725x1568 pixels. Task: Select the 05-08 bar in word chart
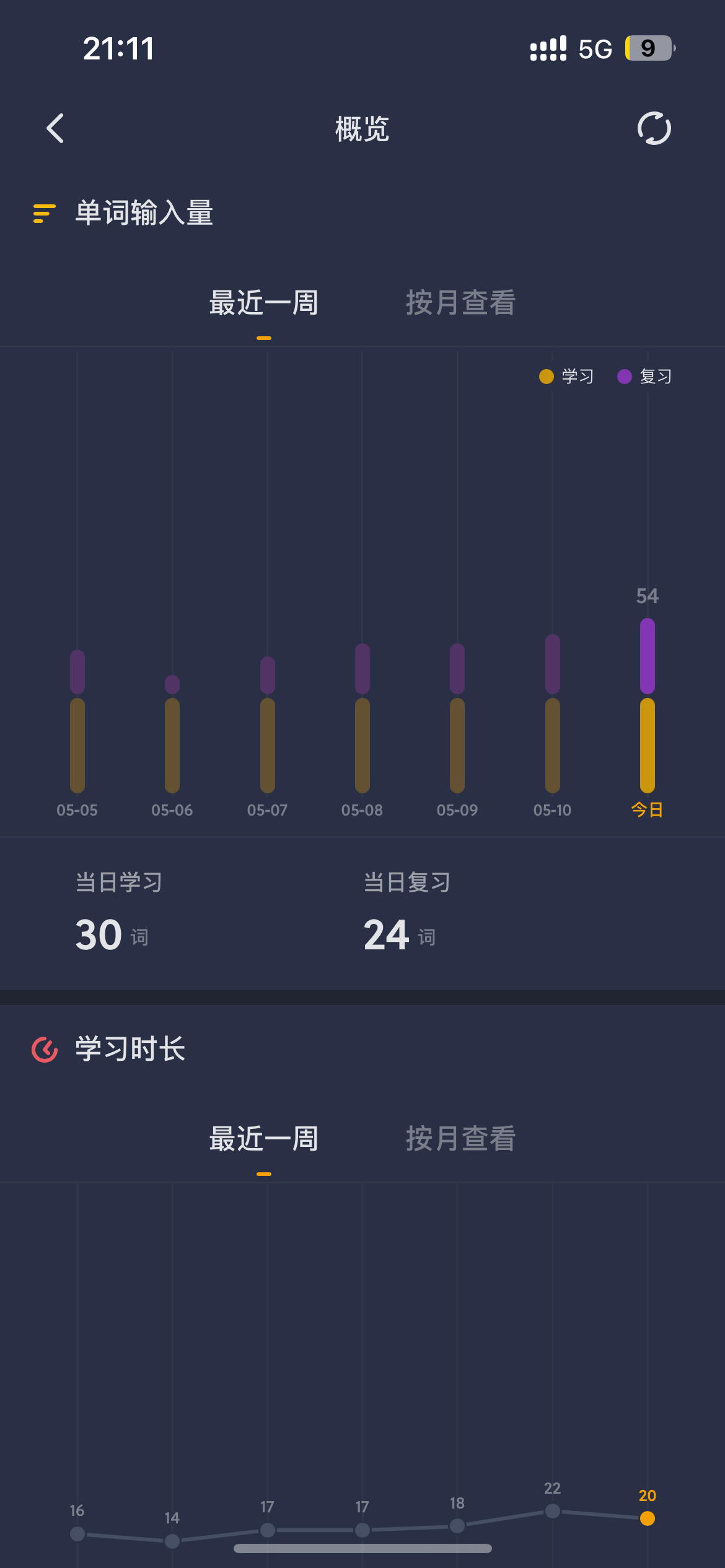pos(362,718)
